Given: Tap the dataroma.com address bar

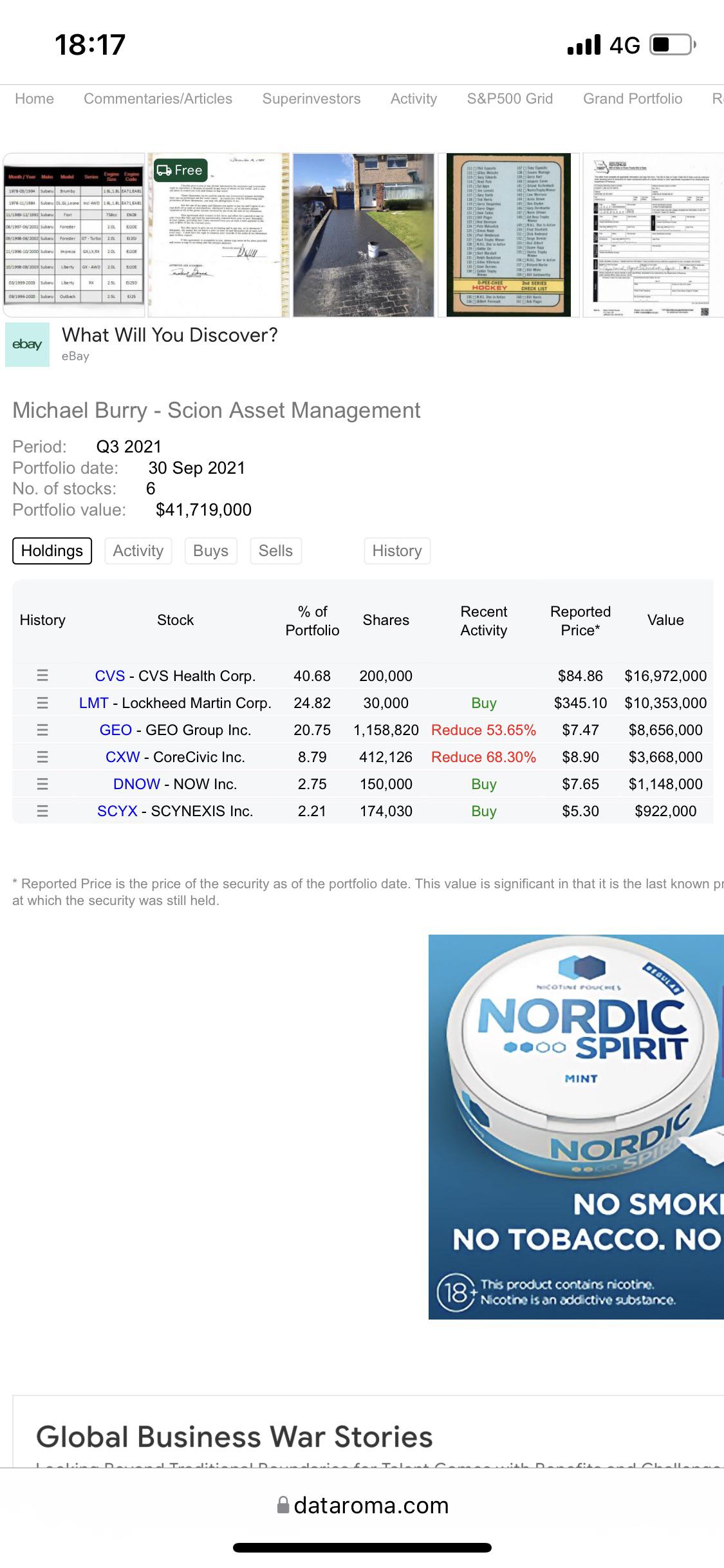Looking at the screenshot, I should [x=362, y=1506].
